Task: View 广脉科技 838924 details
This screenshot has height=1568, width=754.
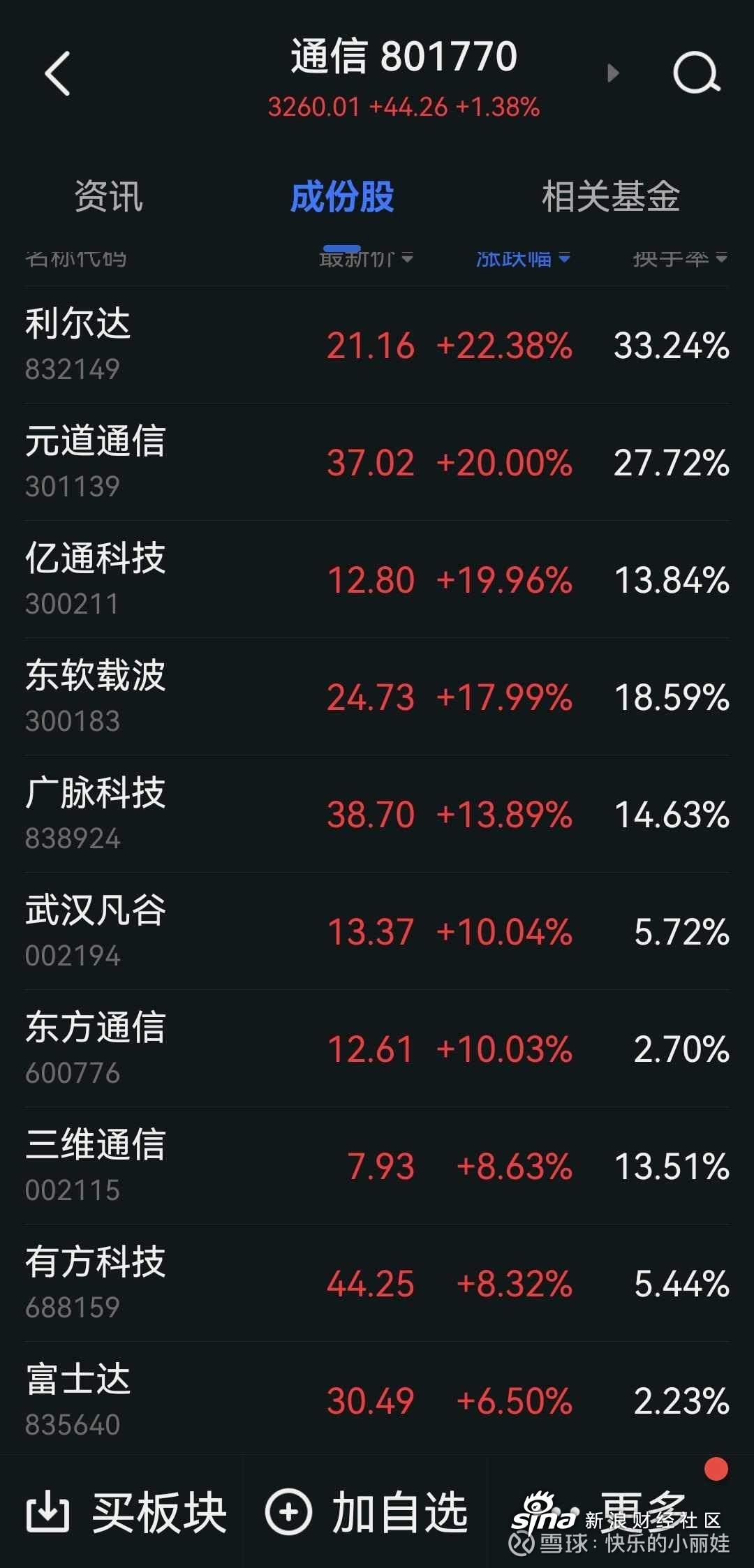Action: click(377, 814)
